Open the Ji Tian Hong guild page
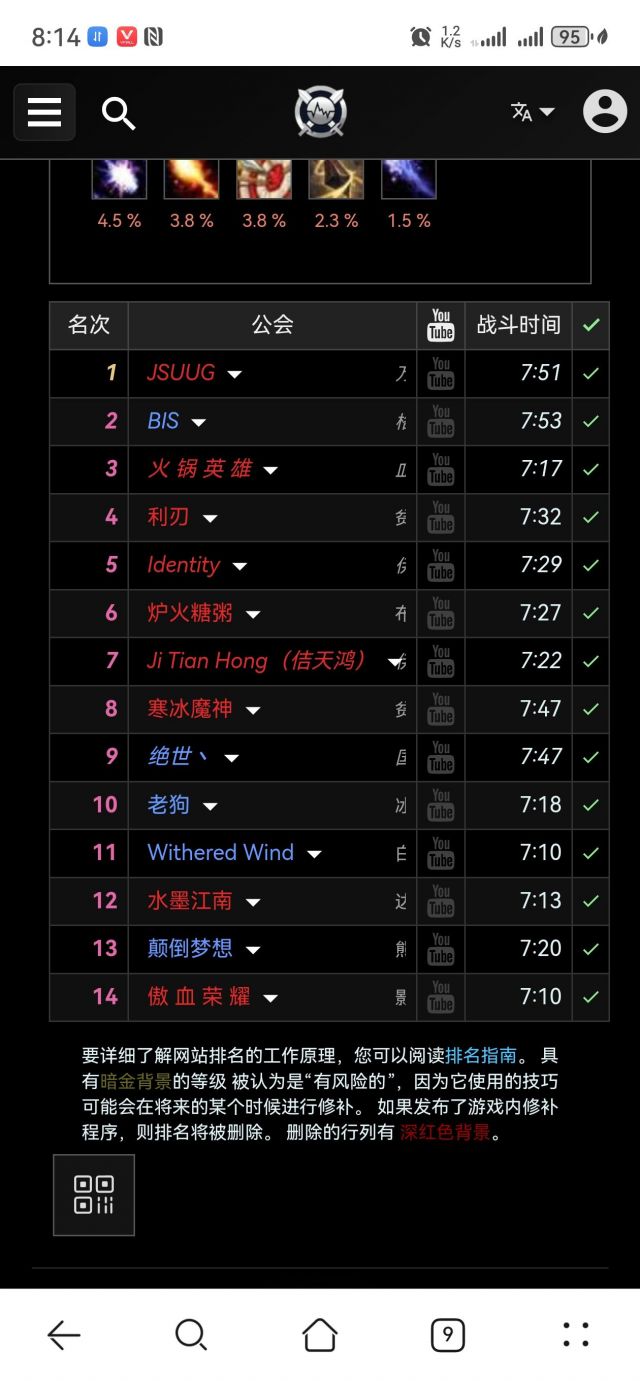The image size is (640, 1381). [257, 661]
